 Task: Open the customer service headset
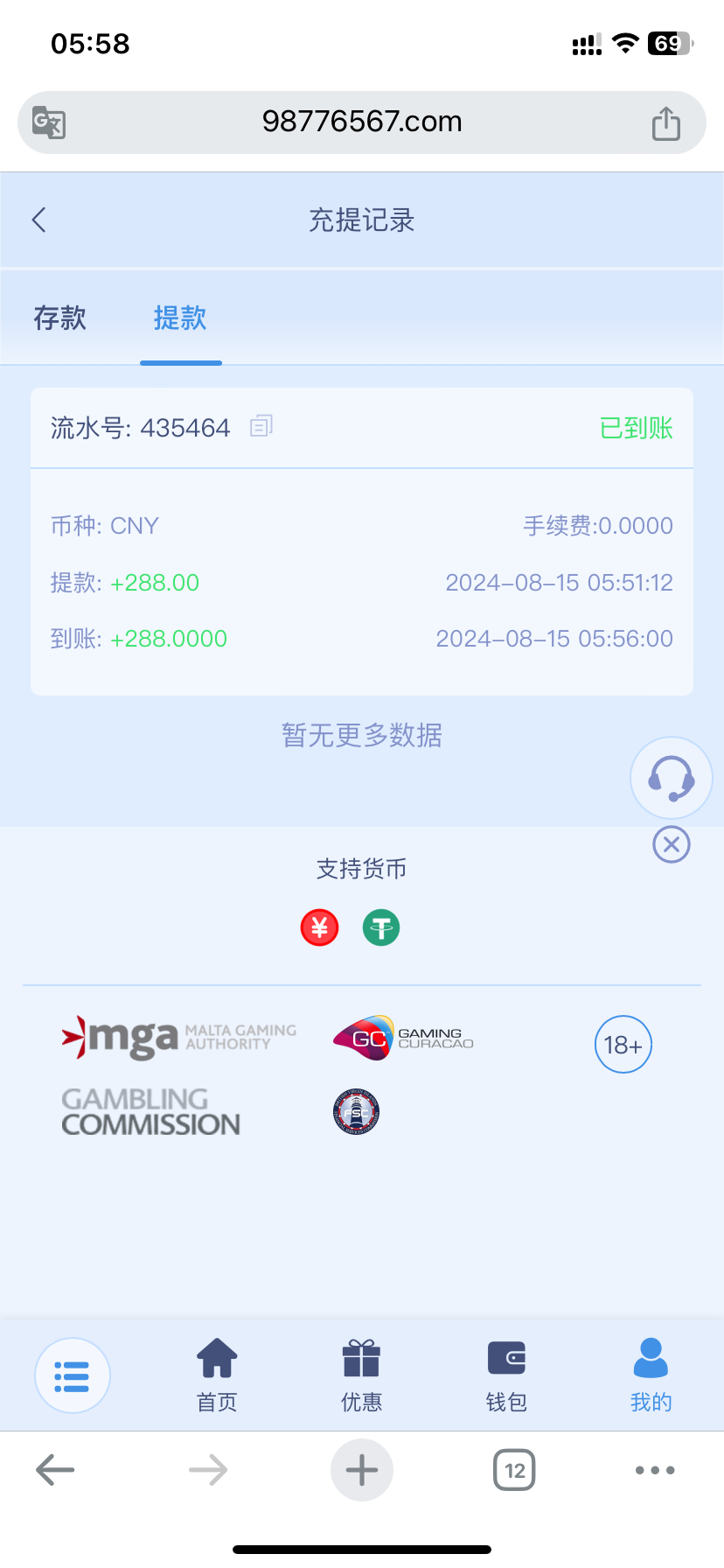click(672, 778)
